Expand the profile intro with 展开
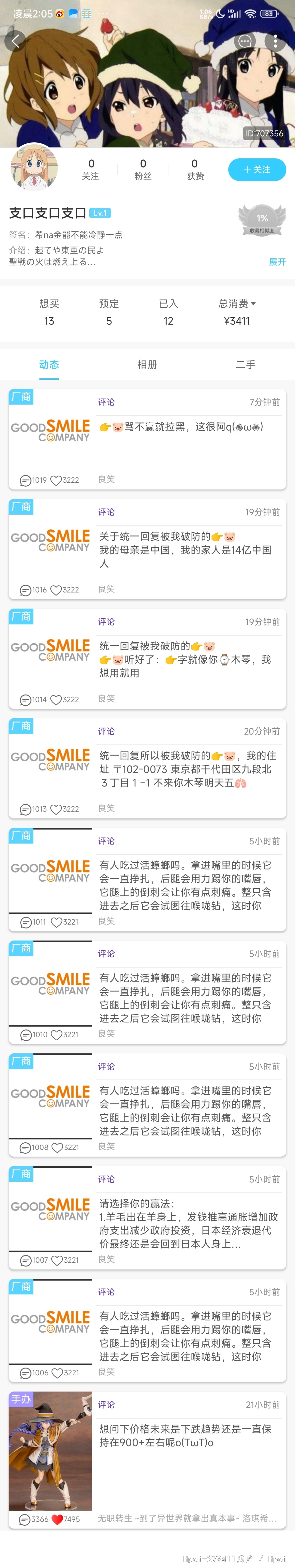Viewport: 295px width, 1568px height. click(277, 262)
